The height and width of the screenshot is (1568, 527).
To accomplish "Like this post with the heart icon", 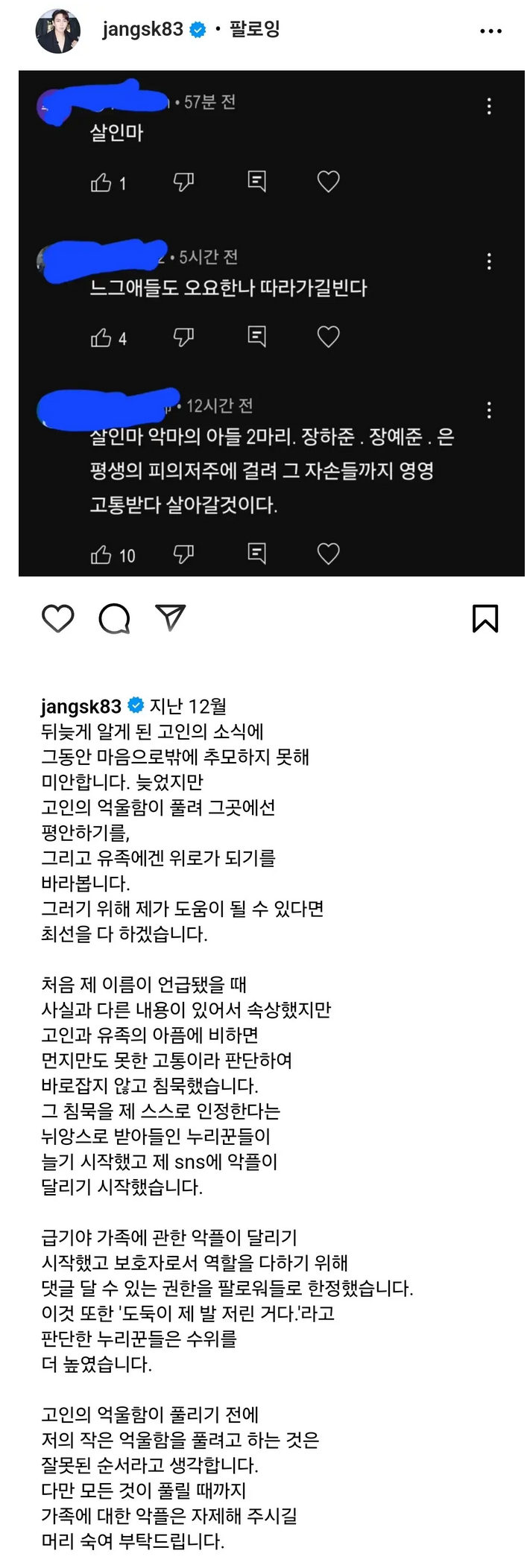I will point(57,619).
